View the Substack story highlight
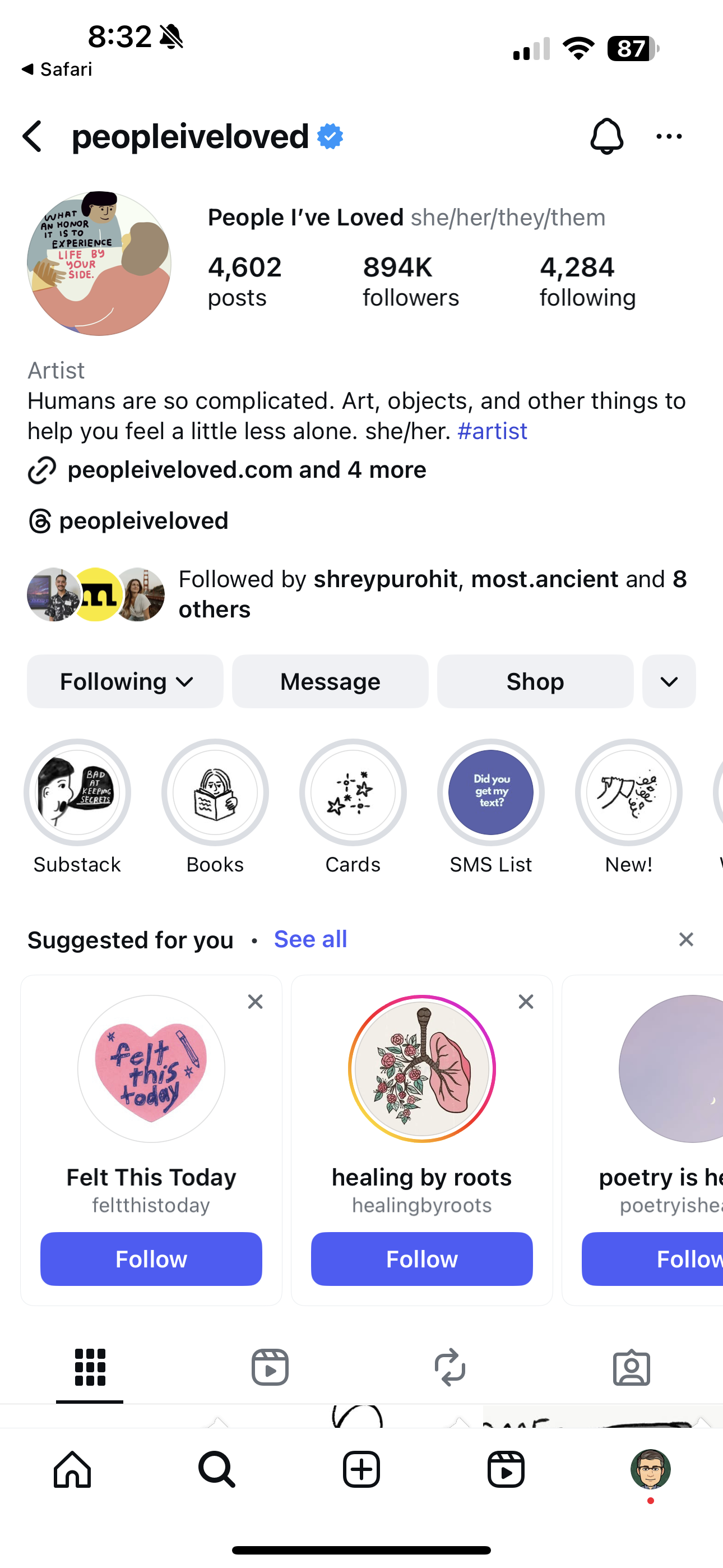The width and height of the screenshot is (723, 1568). coord(77,792)
